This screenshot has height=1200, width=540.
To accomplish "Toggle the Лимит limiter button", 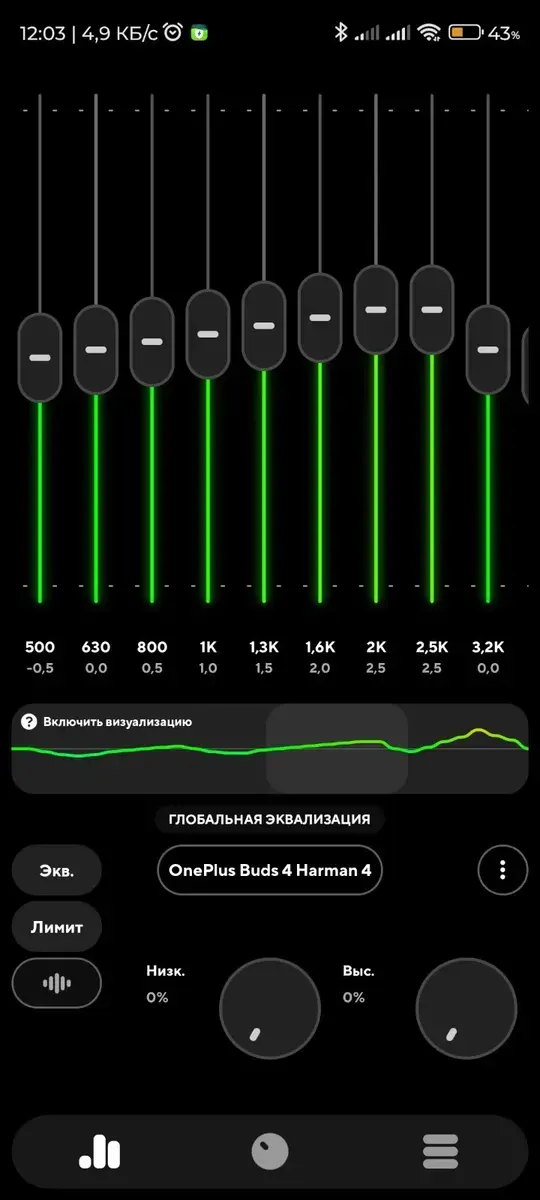I will [x=57, y=927].
